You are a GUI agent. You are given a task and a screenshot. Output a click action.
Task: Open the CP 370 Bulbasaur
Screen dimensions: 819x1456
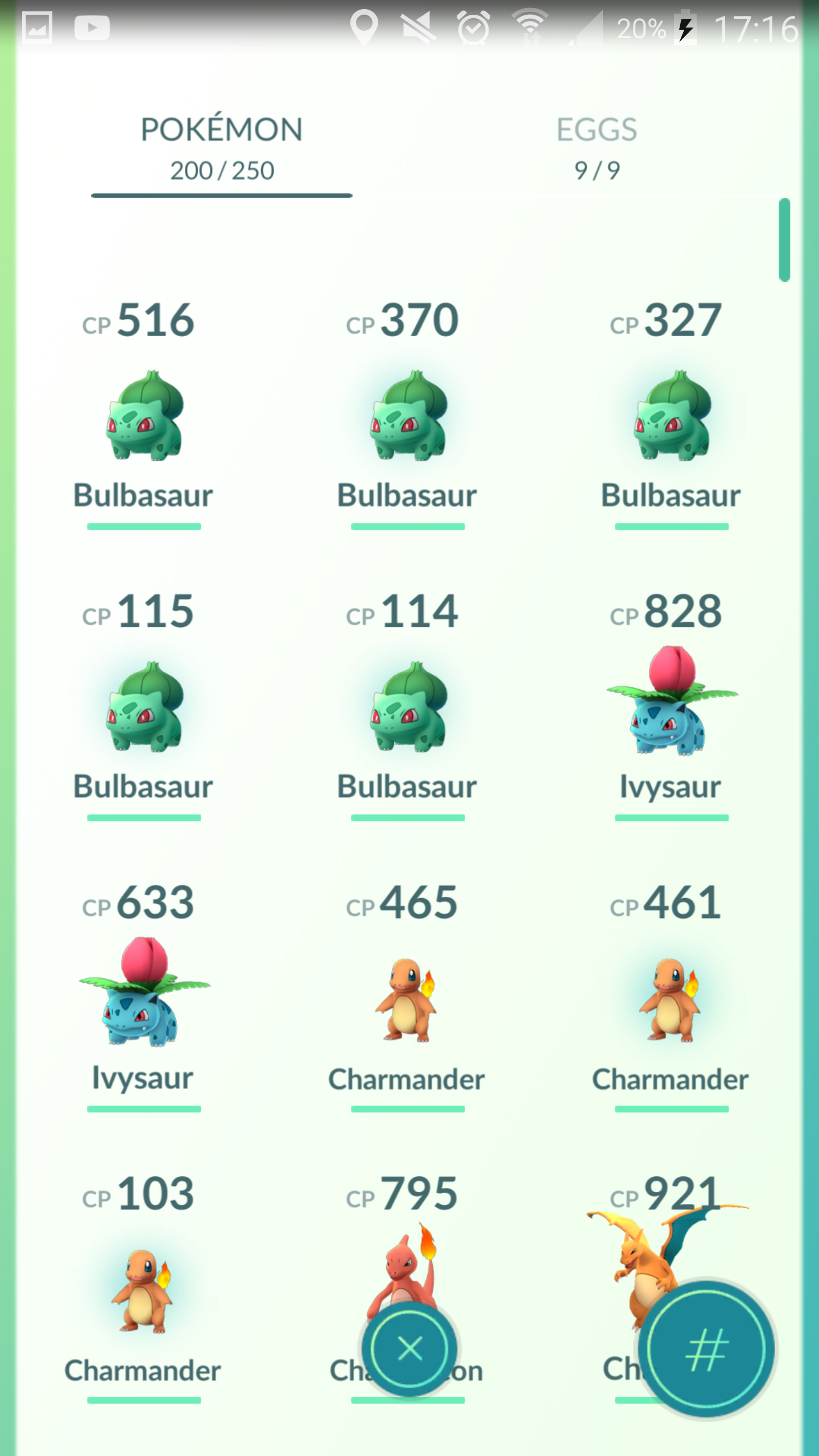click(x=407, y=415)
